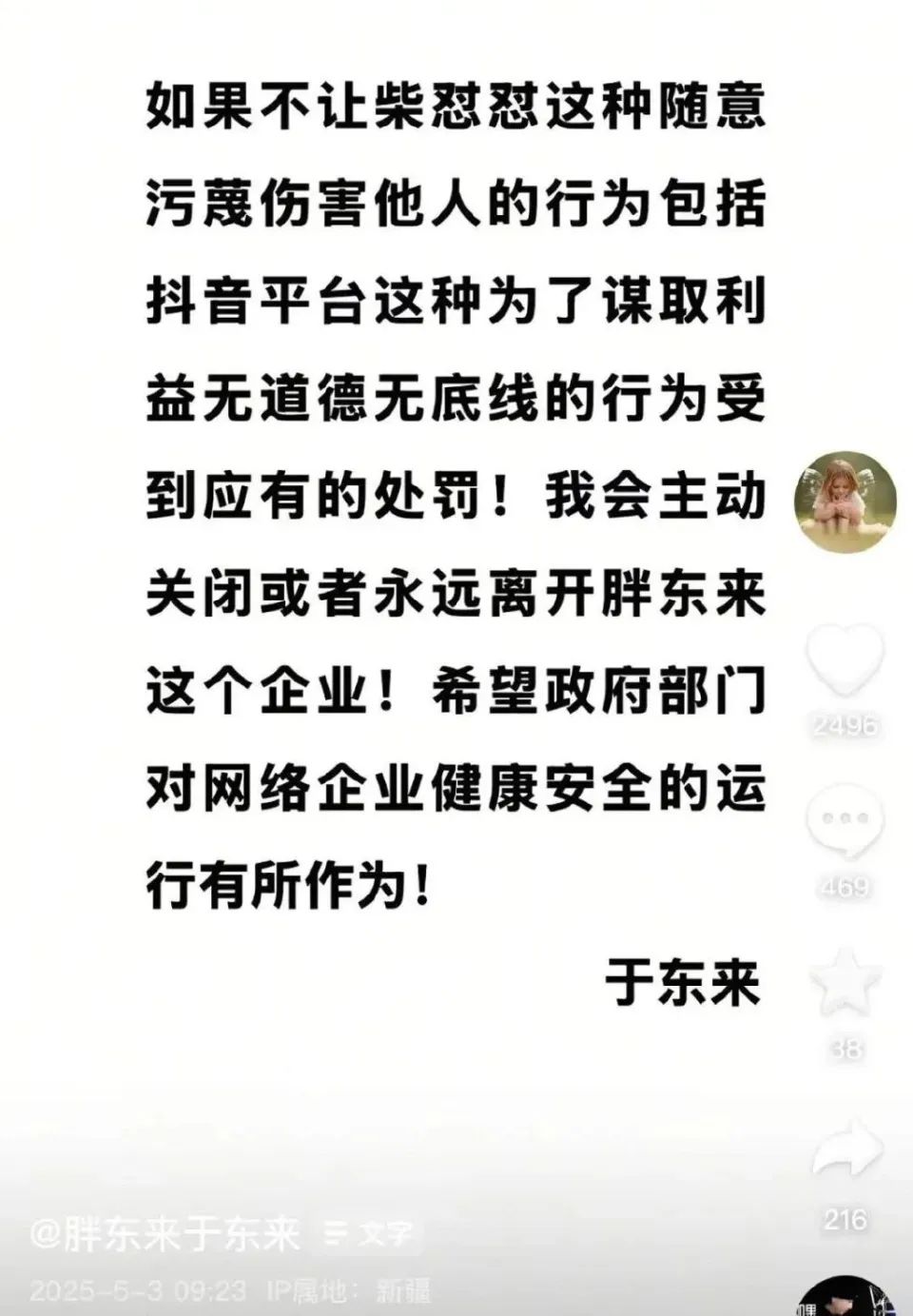Open the @胖东来于东来 username link

165,1235
